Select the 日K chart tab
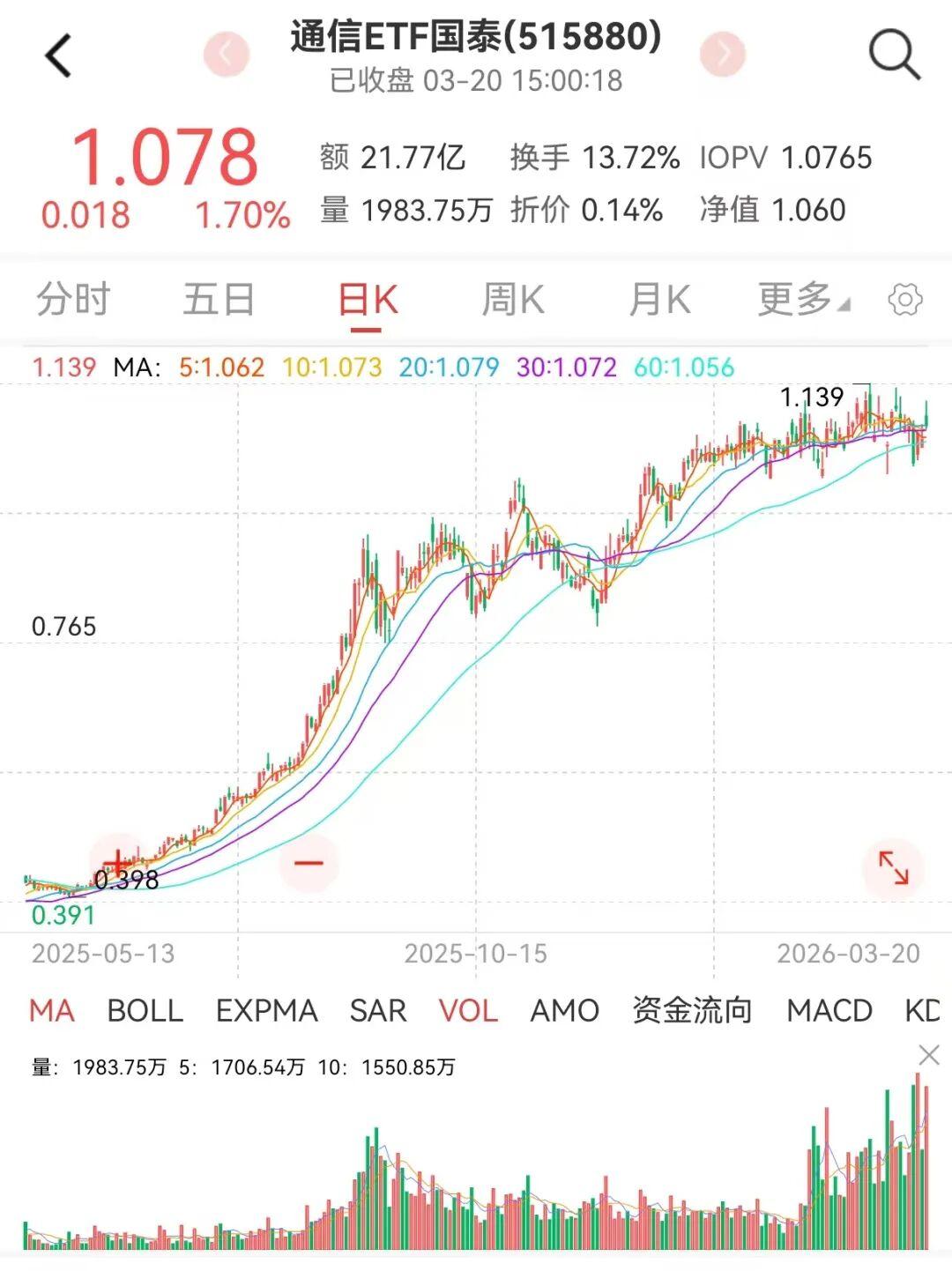Viewport: 952px width, 1271px height. tap(368, 301)
